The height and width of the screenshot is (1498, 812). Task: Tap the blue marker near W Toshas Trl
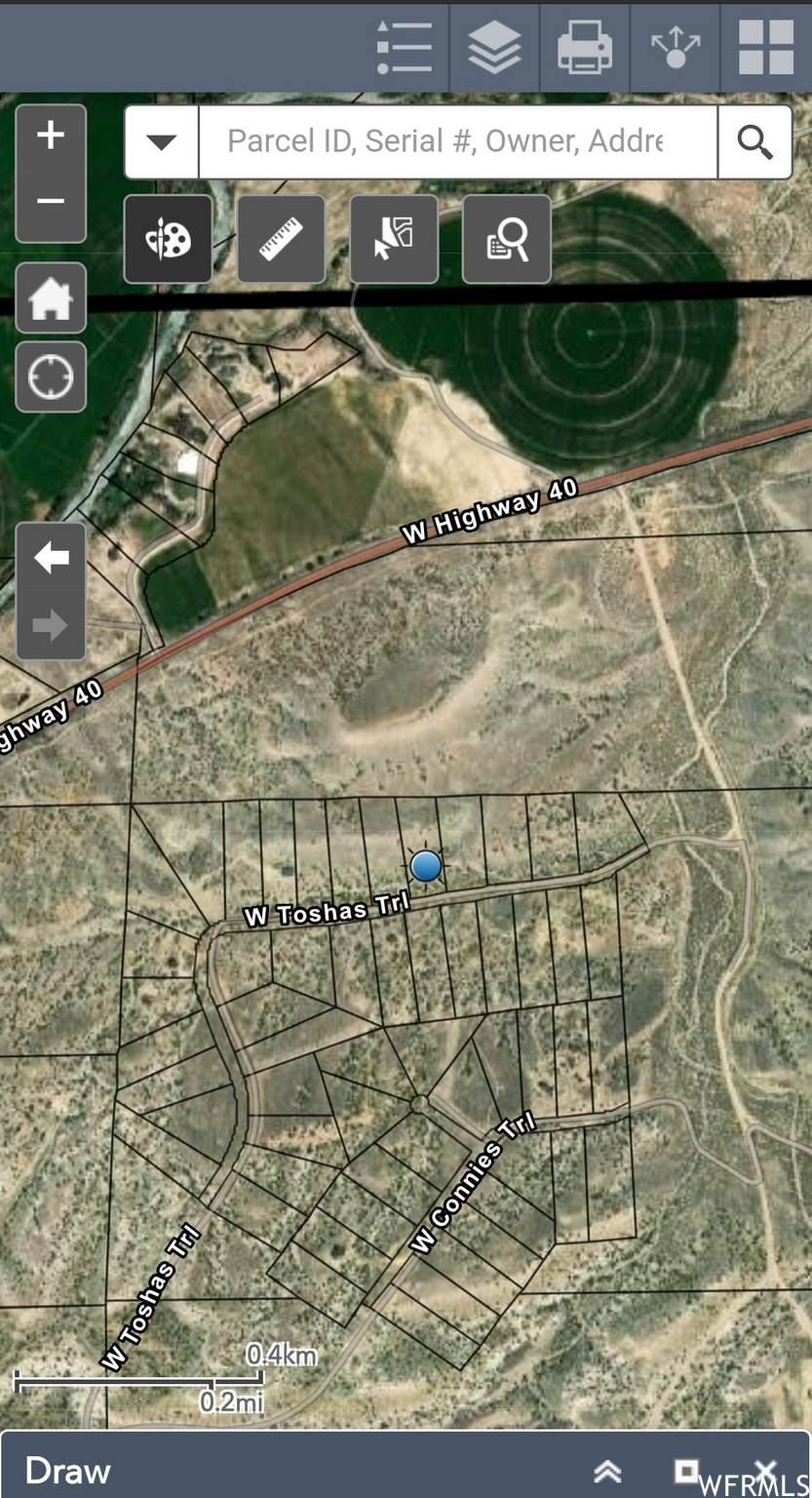click(426, 866)
